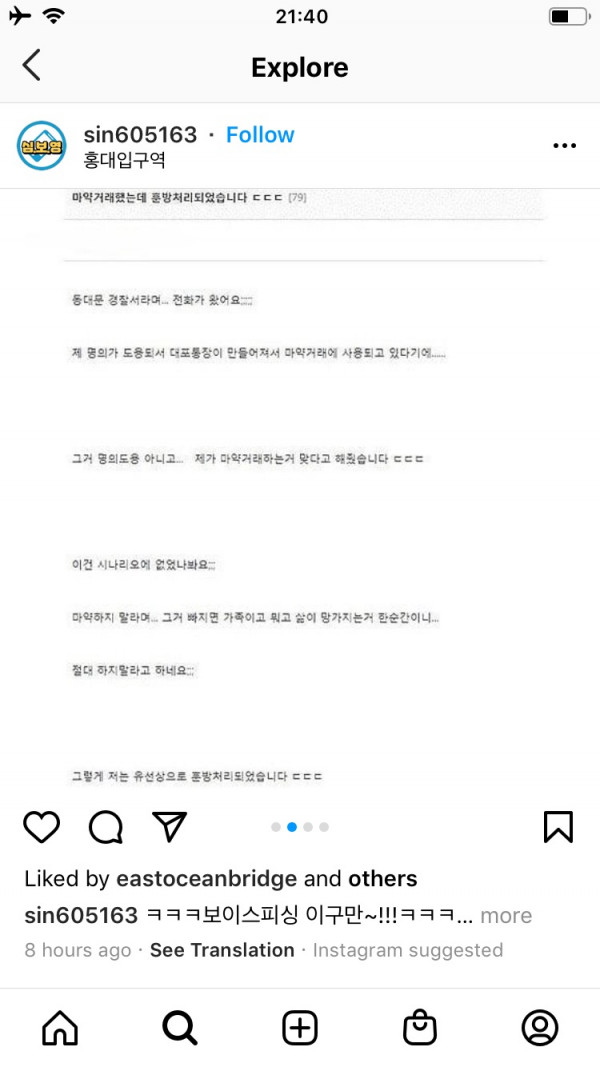Image resolution: width=600 pixels, height=1067 pixels.
Task: Like the post with heart icon
Action: tap(41, 826)
